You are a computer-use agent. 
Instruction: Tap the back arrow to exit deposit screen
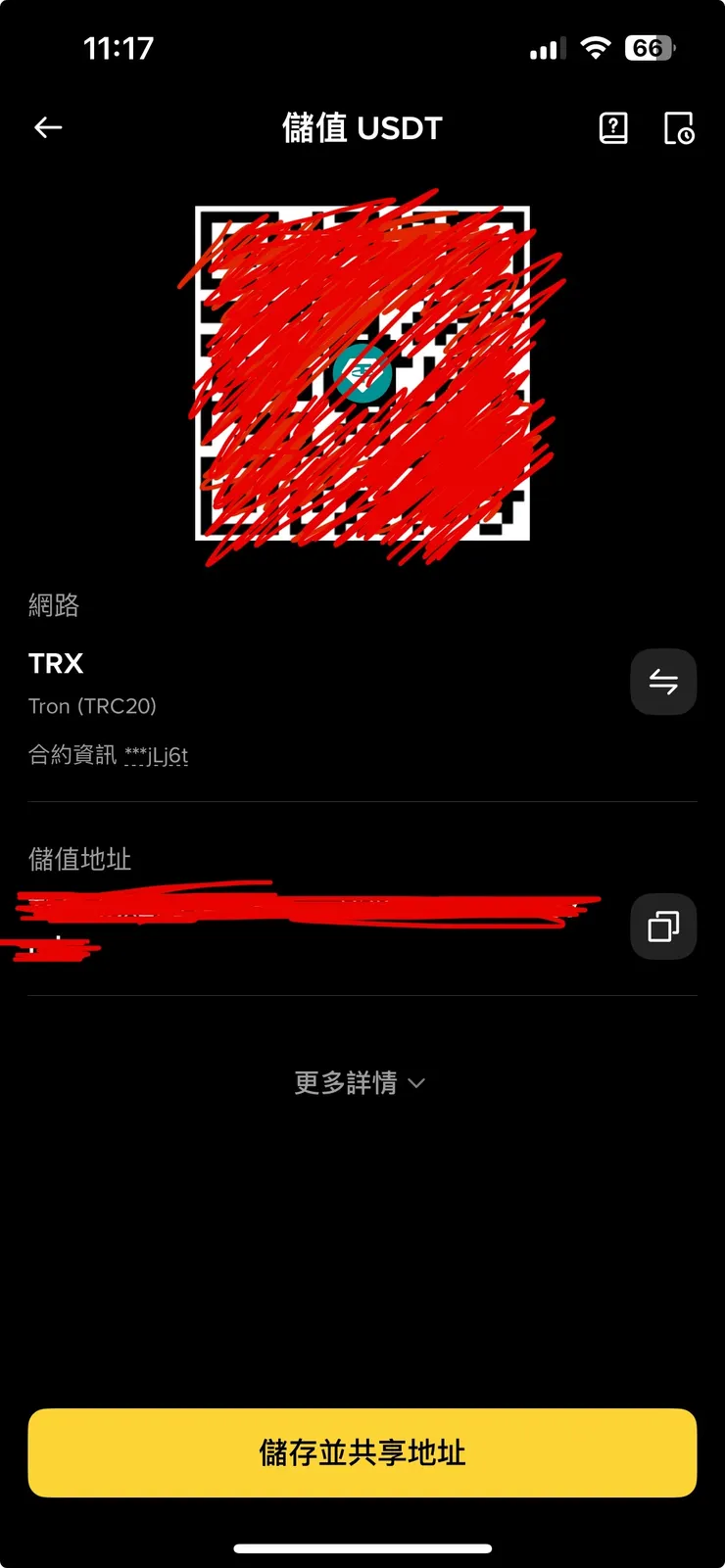(47, 127)
